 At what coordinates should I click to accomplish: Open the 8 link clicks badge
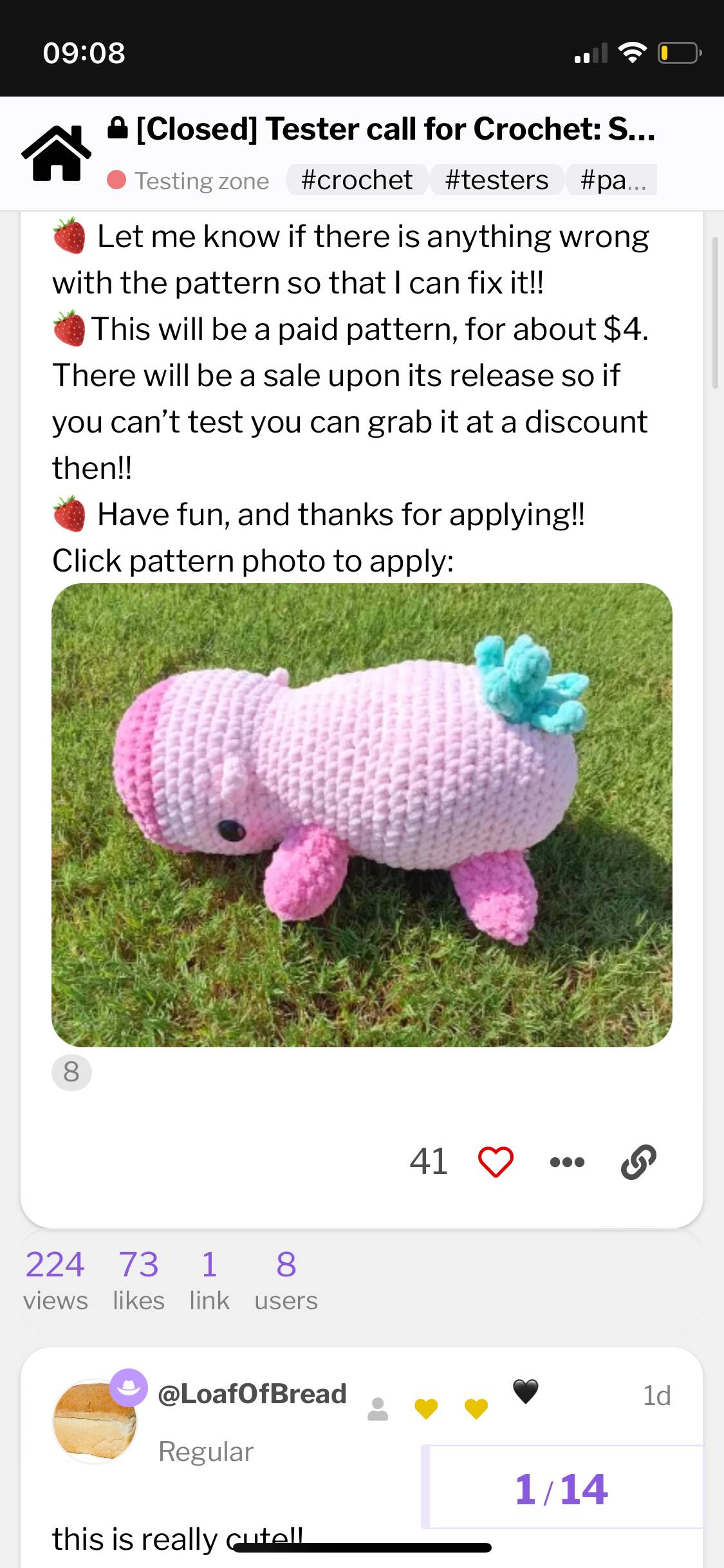(x=71, y=1072)
